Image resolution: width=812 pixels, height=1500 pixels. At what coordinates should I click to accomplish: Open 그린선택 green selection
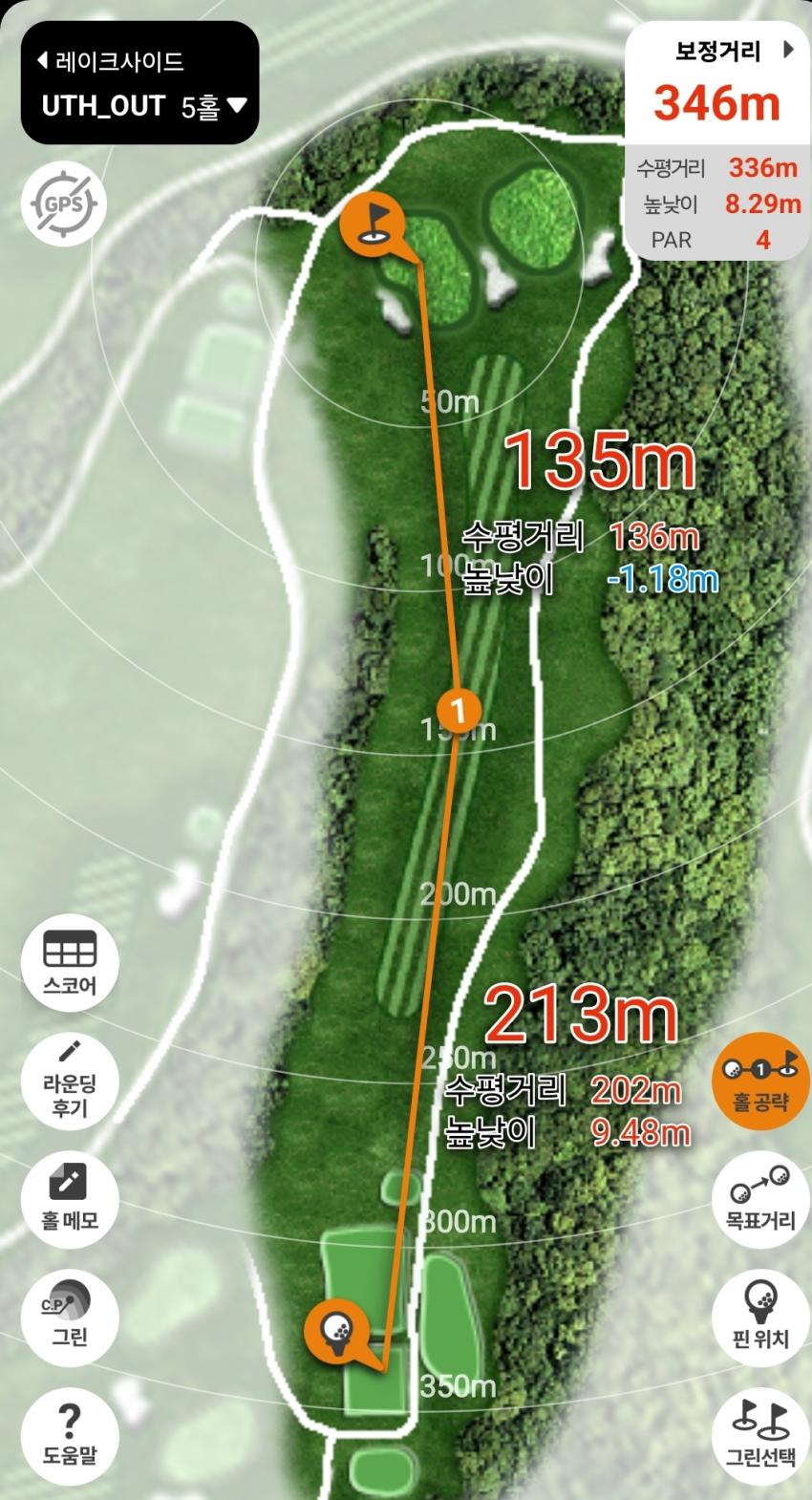click(x=760, y=1433)
